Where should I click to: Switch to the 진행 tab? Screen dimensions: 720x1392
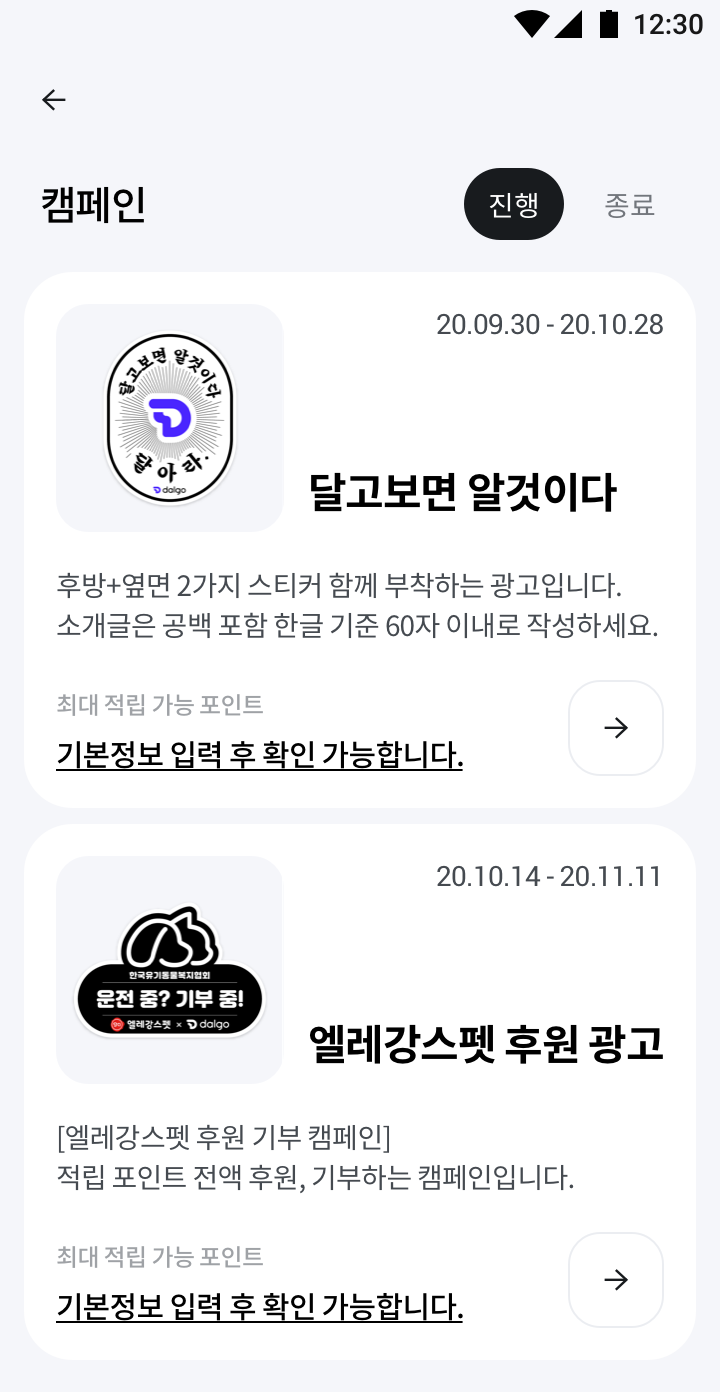point(514,204)
